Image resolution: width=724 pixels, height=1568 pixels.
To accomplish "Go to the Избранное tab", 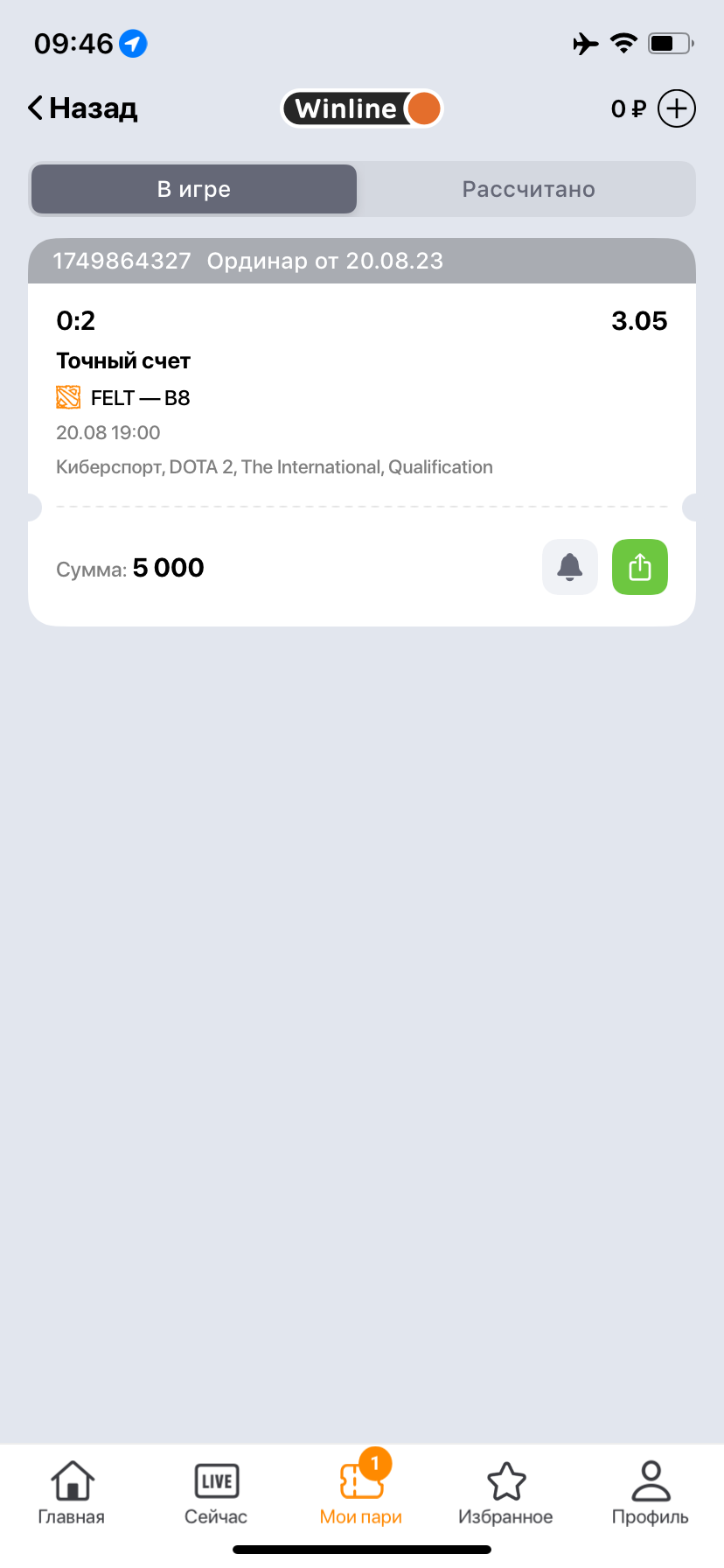I will 505,1493.
